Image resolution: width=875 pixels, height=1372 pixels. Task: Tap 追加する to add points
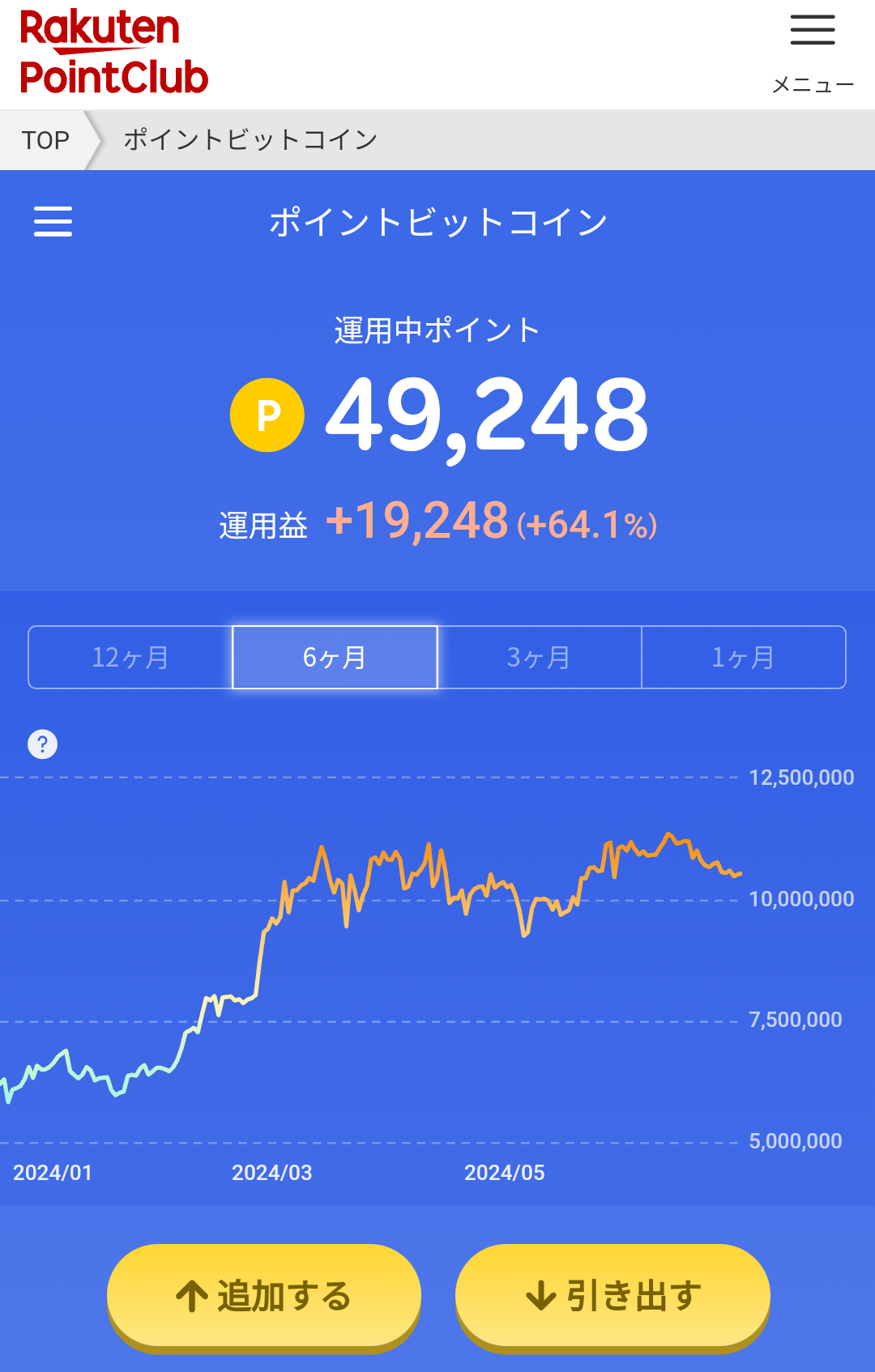pyautogui.click(x=264, y=1295)
